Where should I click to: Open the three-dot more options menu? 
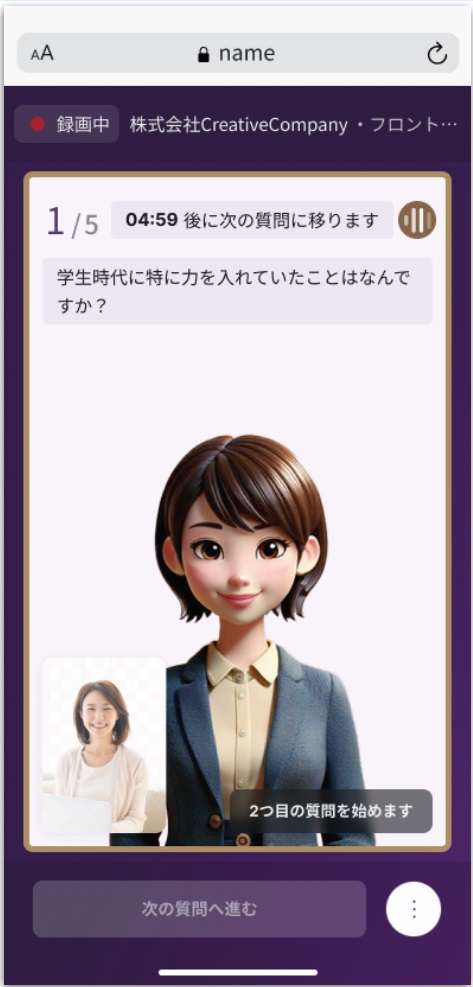pos(413,909)
